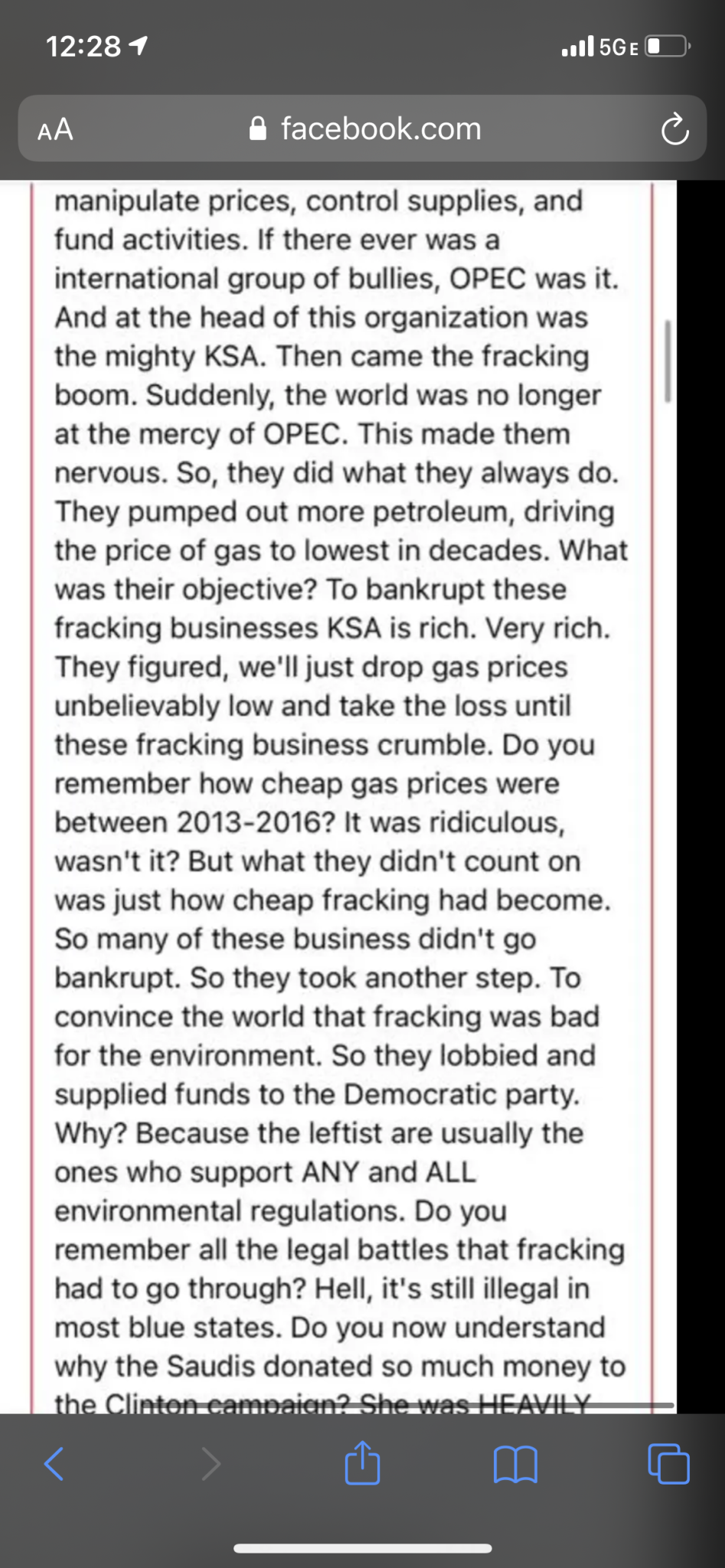
Task: Go back to the previous page
Action: click(x=54, y=1463)
